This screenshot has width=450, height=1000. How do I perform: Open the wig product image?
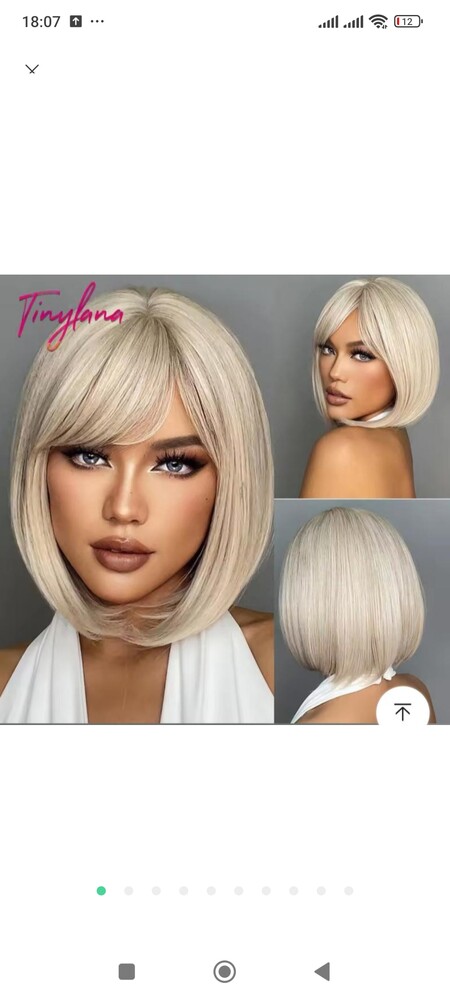225,499
